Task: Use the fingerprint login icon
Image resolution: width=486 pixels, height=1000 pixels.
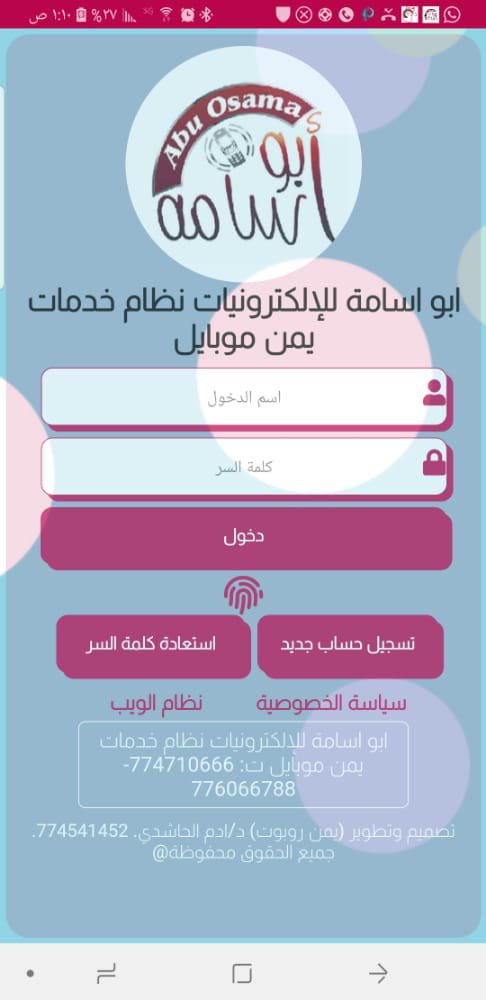Action: [x=243, y=594]
